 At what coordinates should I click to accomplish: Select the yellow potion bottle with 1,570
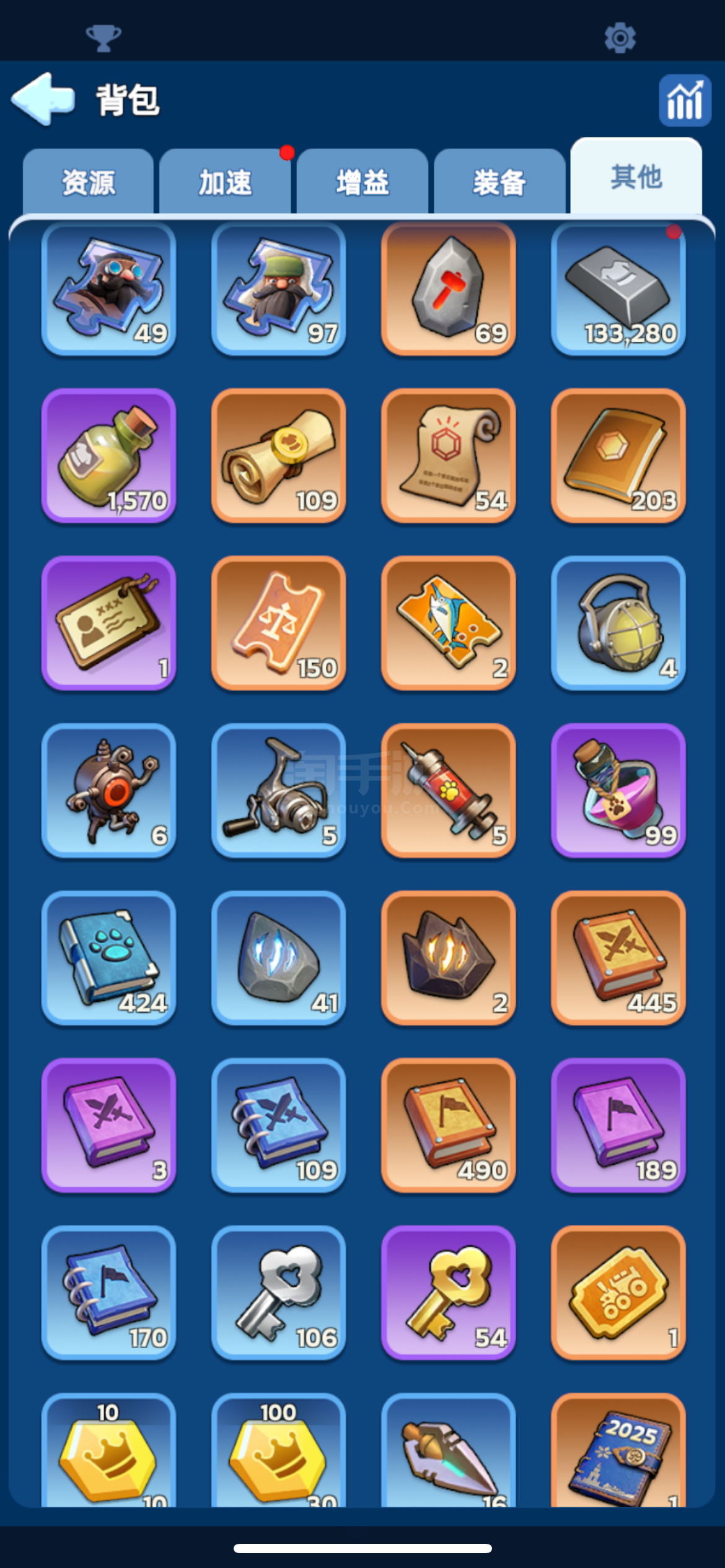(108, 456)
